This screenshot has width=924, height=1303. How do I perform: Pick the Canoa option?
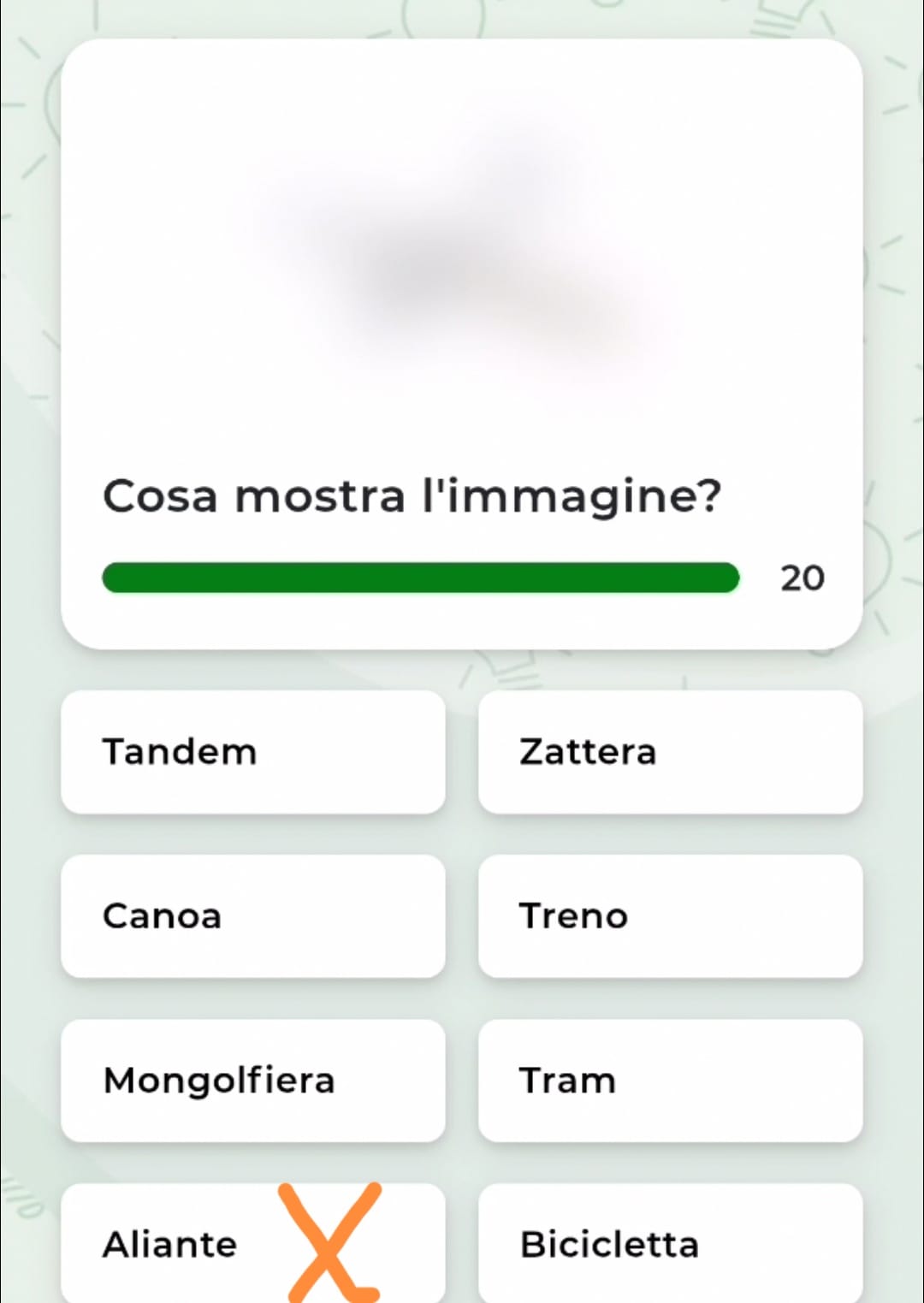pyautogui.click(x=252, y=916)
